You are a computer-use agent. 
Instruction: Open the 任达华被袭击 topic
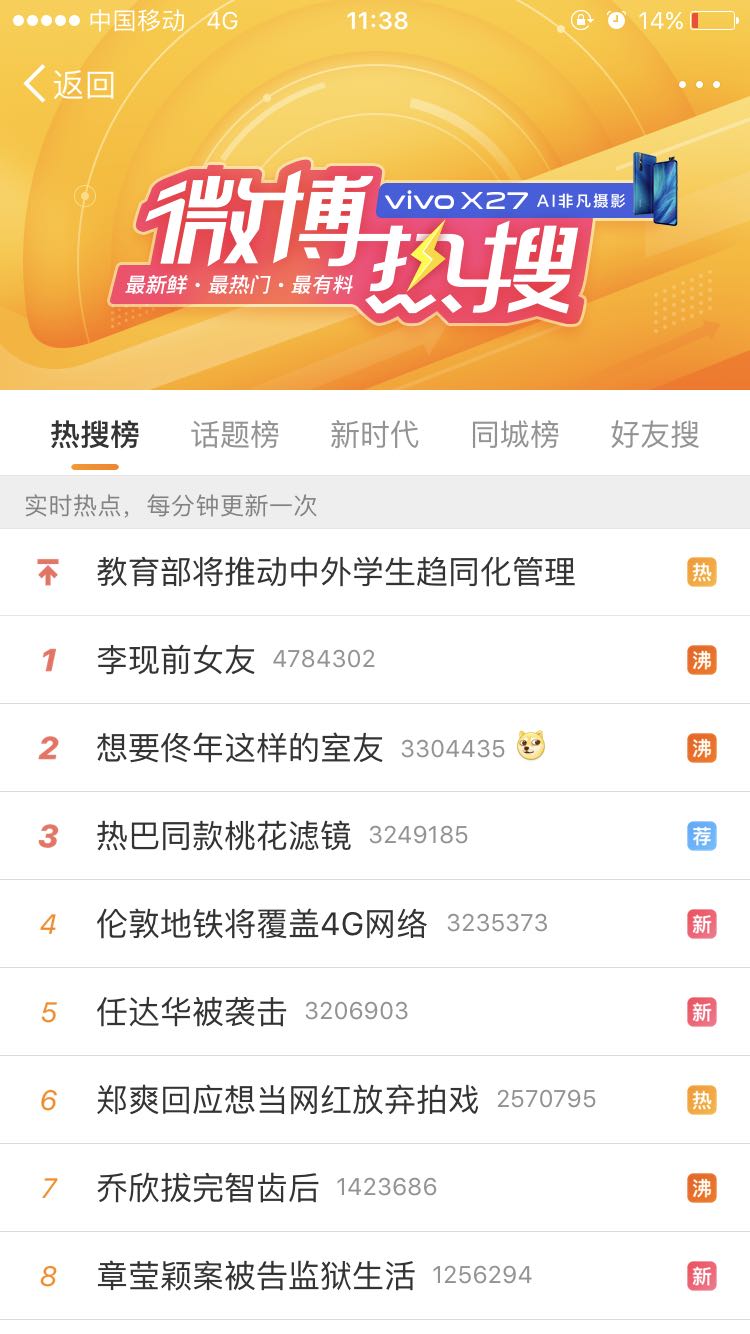point(375,1012)
